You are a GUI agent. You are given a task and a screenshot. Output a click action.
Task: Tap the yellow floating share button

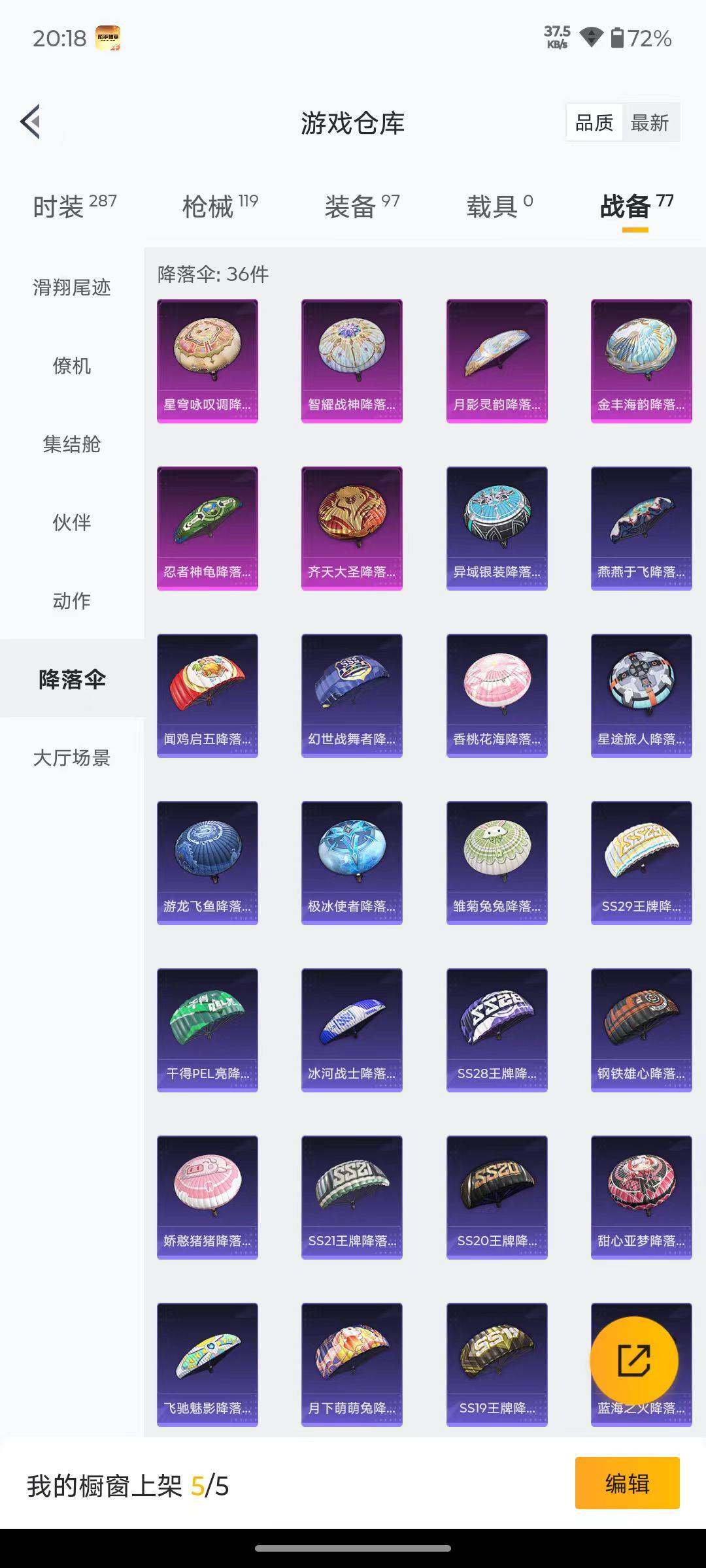click(634, 1361)
